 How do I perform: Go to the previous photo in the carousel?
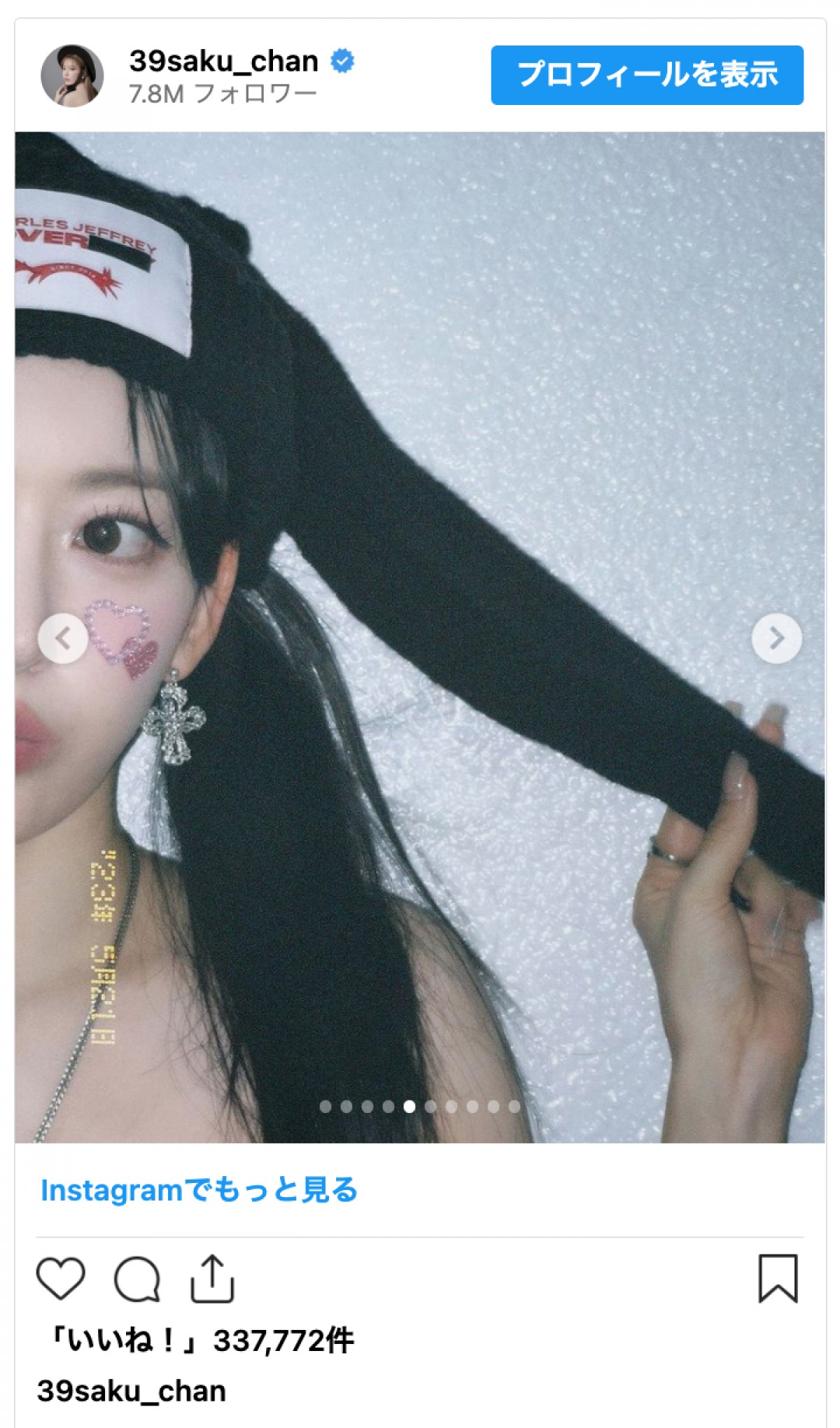point(63,638)
